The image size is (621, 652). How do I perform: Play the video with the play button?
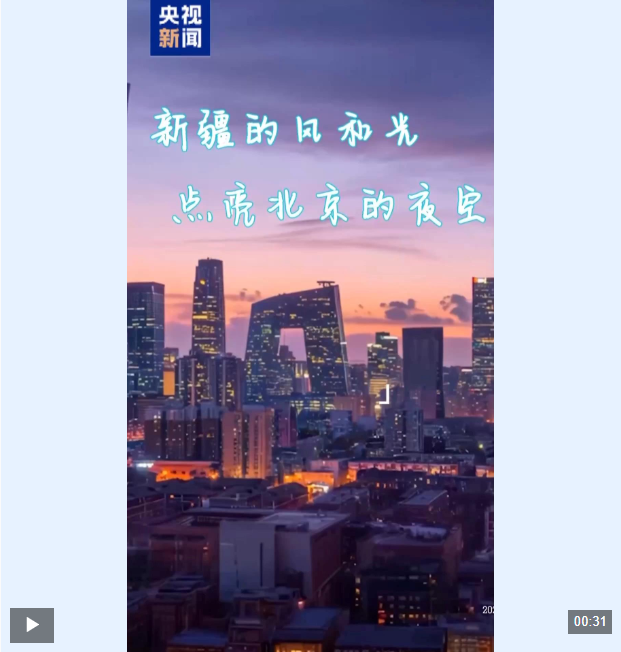coord(32,625)
